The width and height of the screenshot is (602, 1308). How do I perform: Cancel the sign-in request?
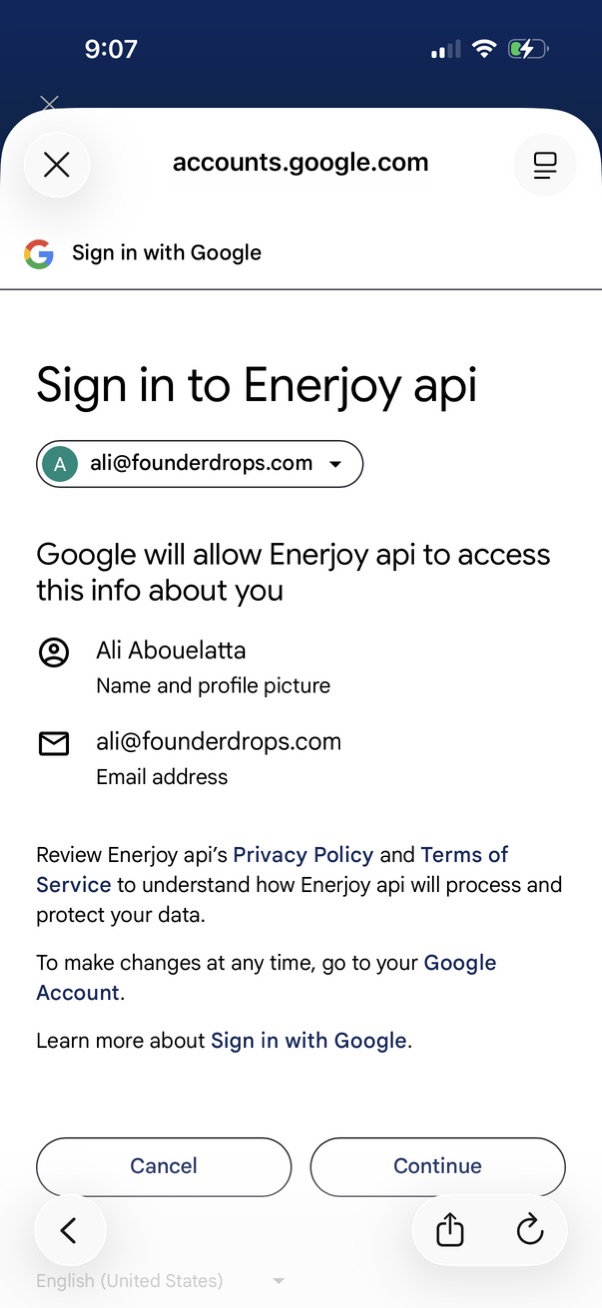164,1166
